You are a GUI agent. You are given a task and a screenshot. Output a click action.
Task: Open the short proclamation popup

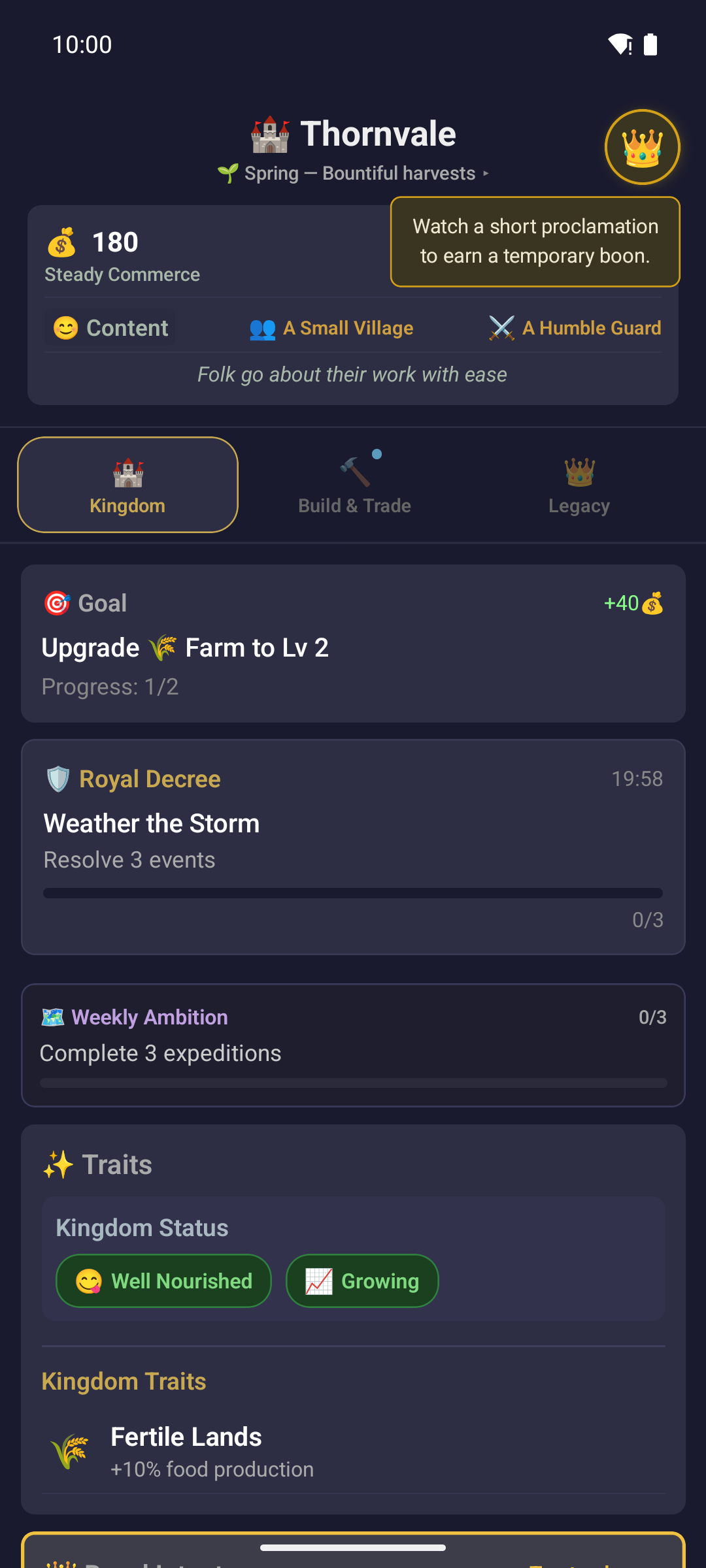pyautogui.click(x=535, y=241)
